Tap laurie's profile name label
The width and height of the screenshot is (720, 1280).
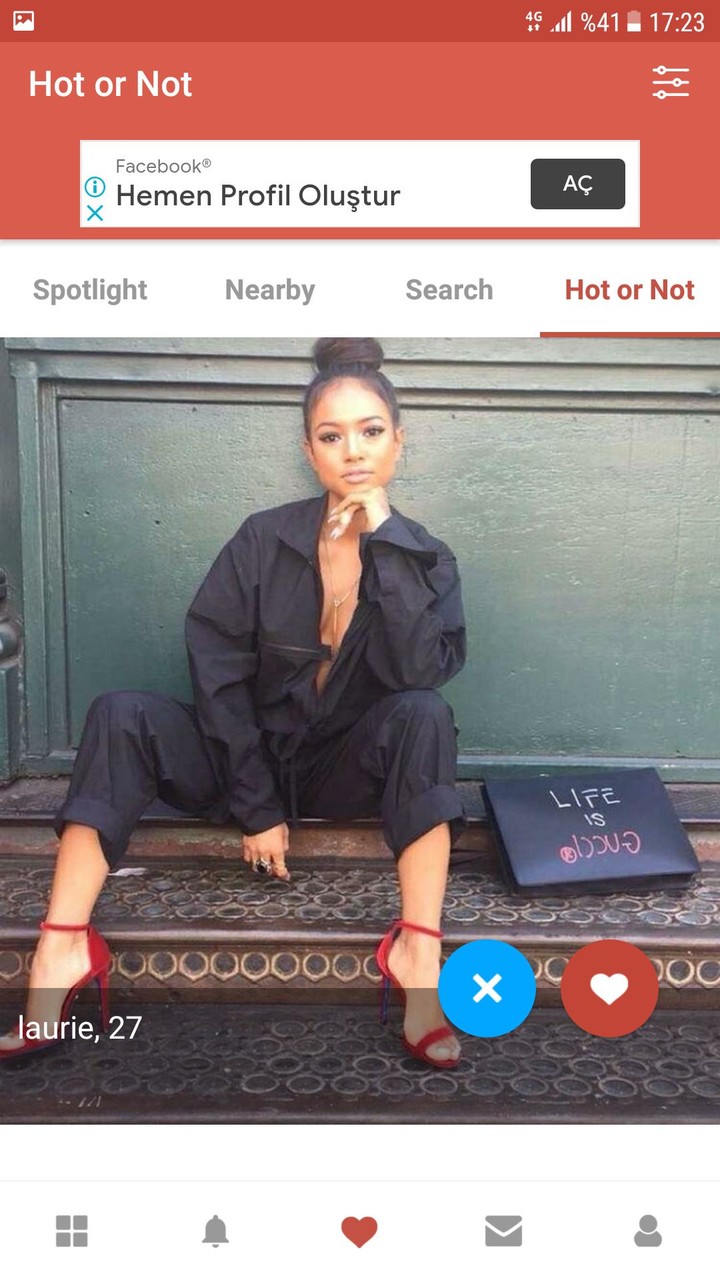coord(80,1025)
